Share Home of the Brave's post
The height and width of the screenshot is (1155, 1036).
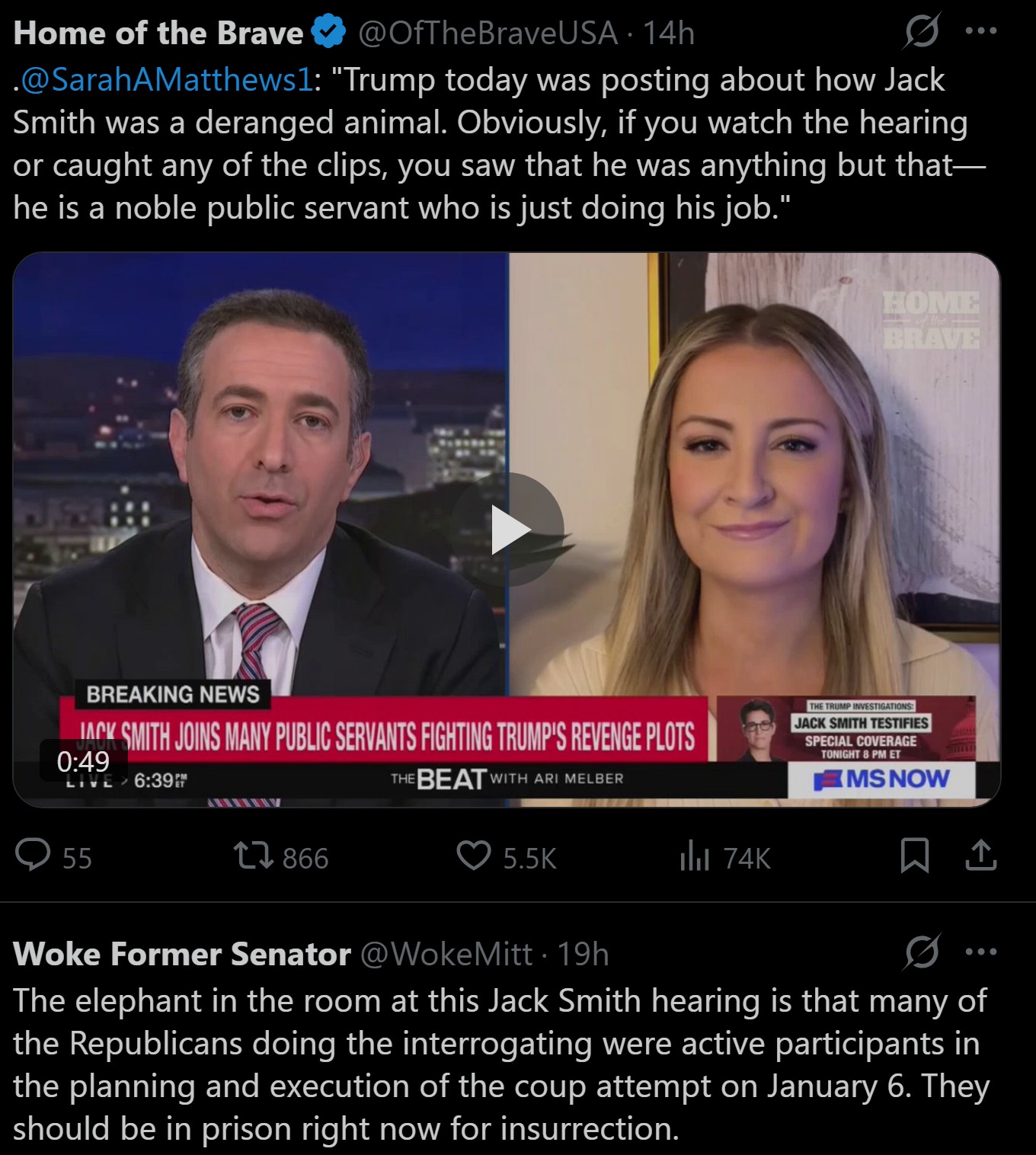click(980, 856)
